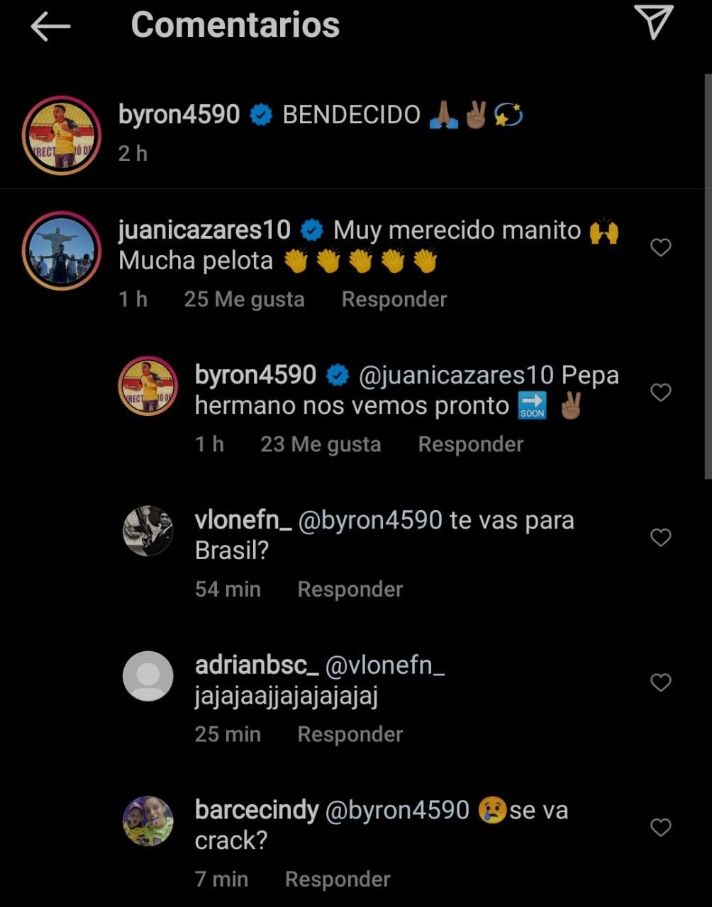The height and width of the screenshot is (907, 712).
Task: Go back from Comentarios
Action: (x=50, y=27)
